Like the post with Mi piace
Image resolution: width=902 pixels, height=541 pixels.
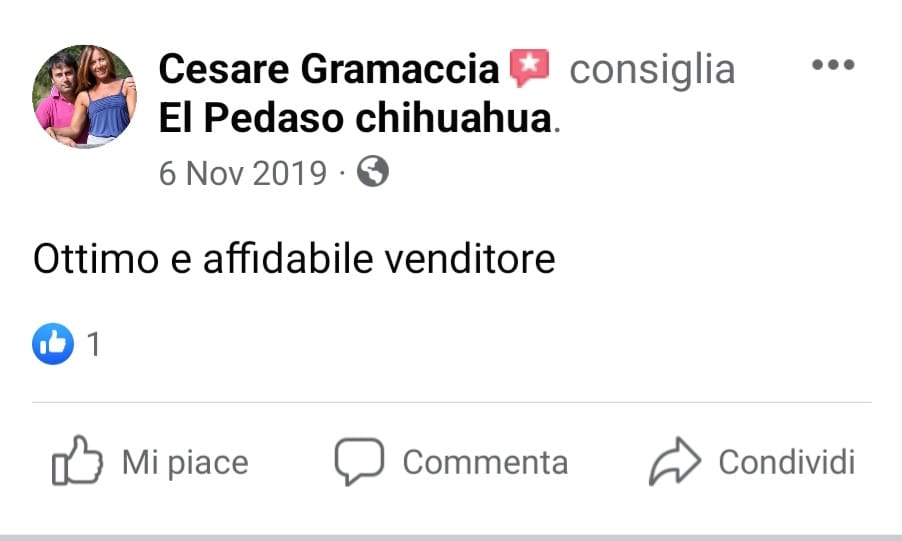click(150, 463)
